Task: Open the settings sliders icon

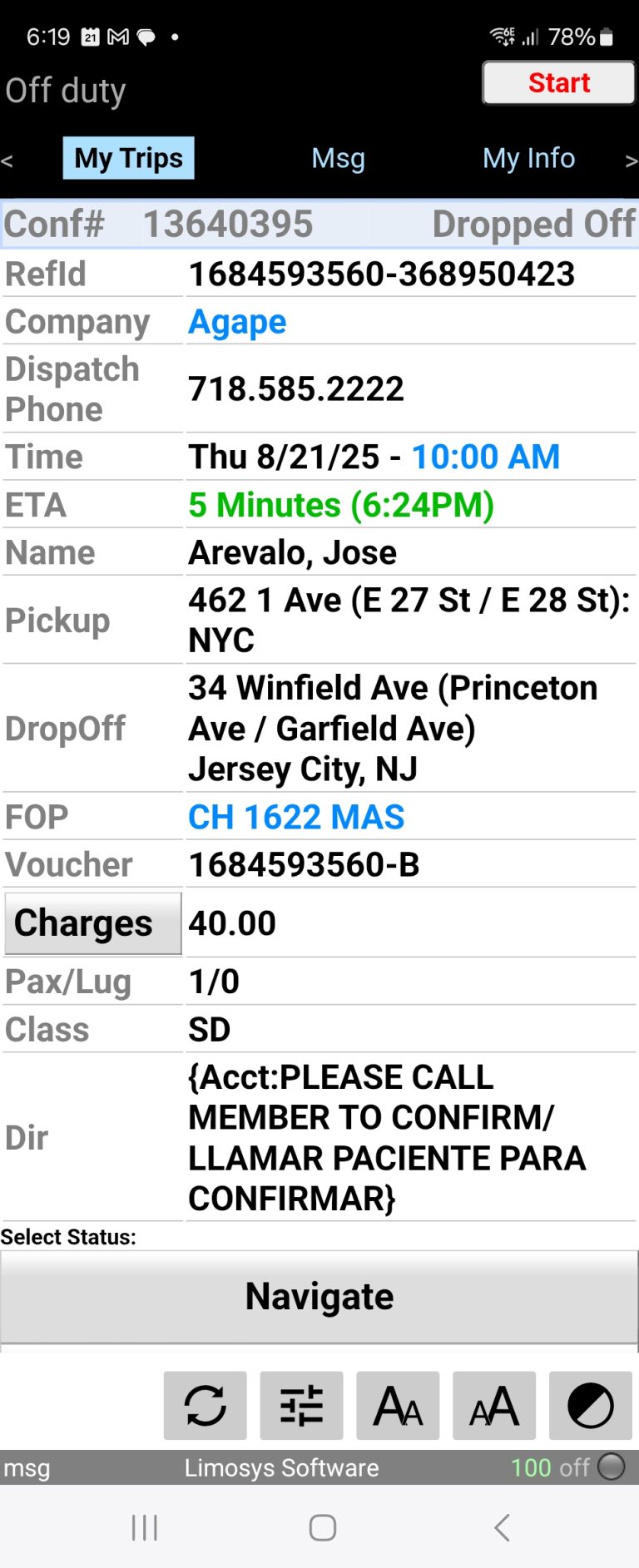Action: point(301,1406)
